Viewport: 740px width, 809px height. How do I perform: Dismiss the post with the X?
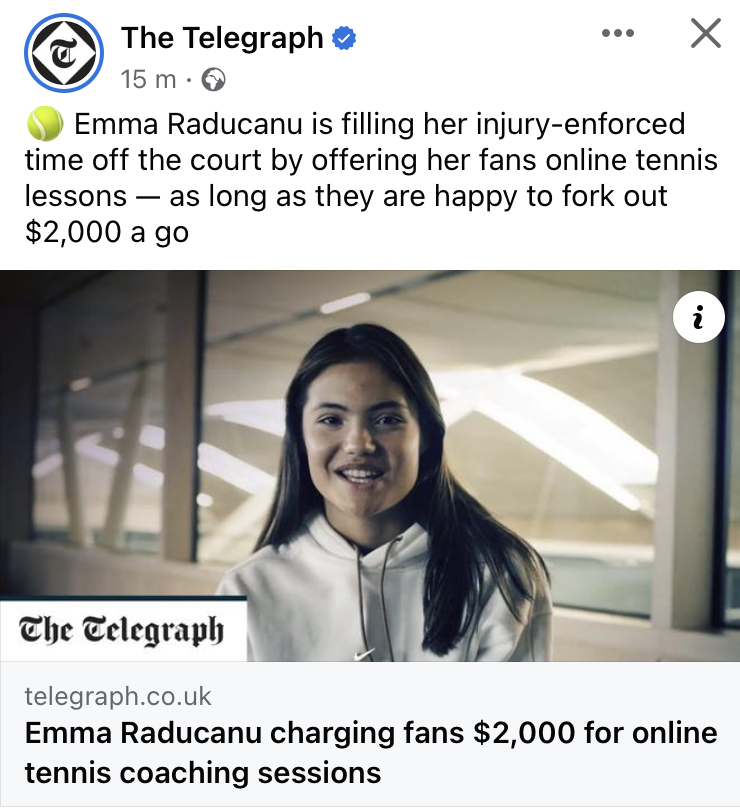pos(706,34)
